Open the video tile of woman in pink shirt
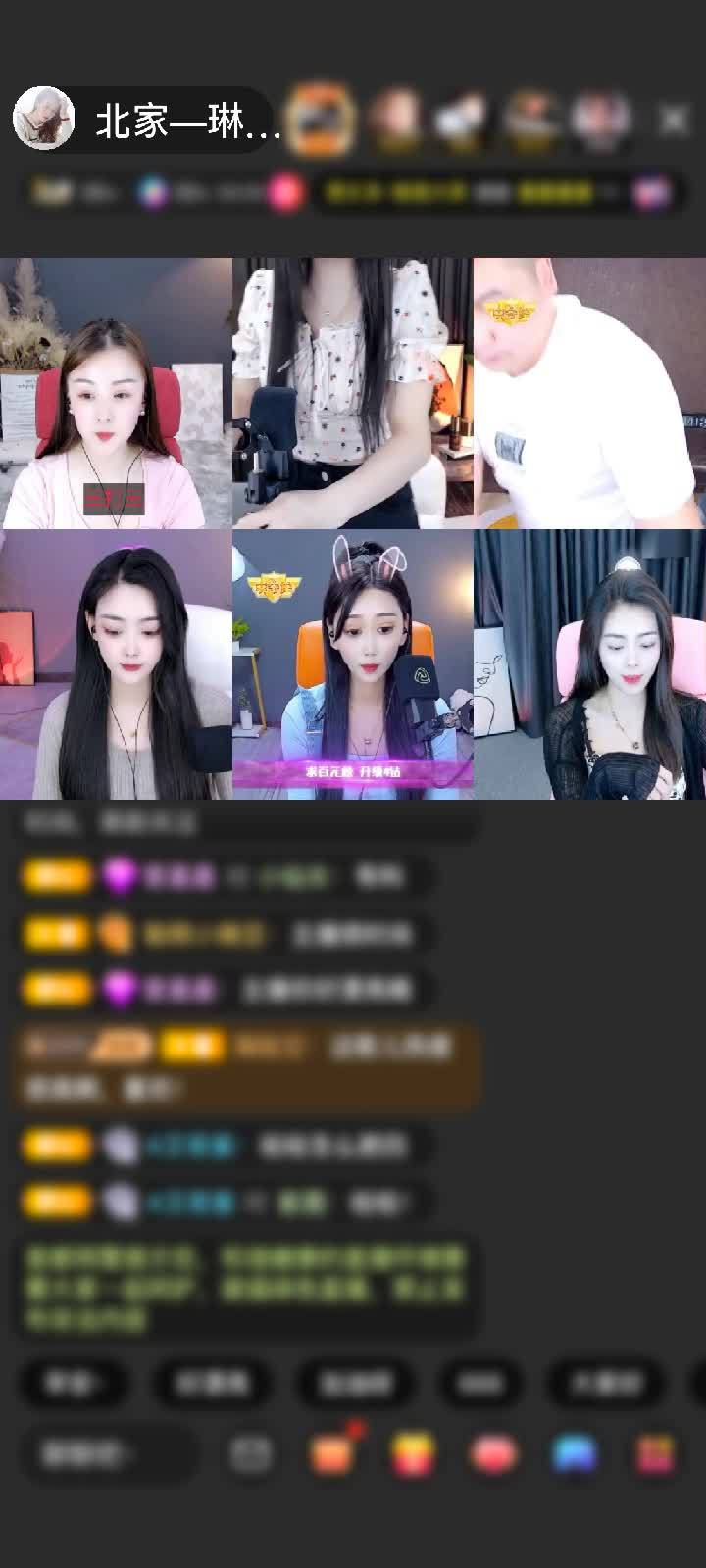The width and height of the screenshot is (706, 1568). click(x=116, y=393)
